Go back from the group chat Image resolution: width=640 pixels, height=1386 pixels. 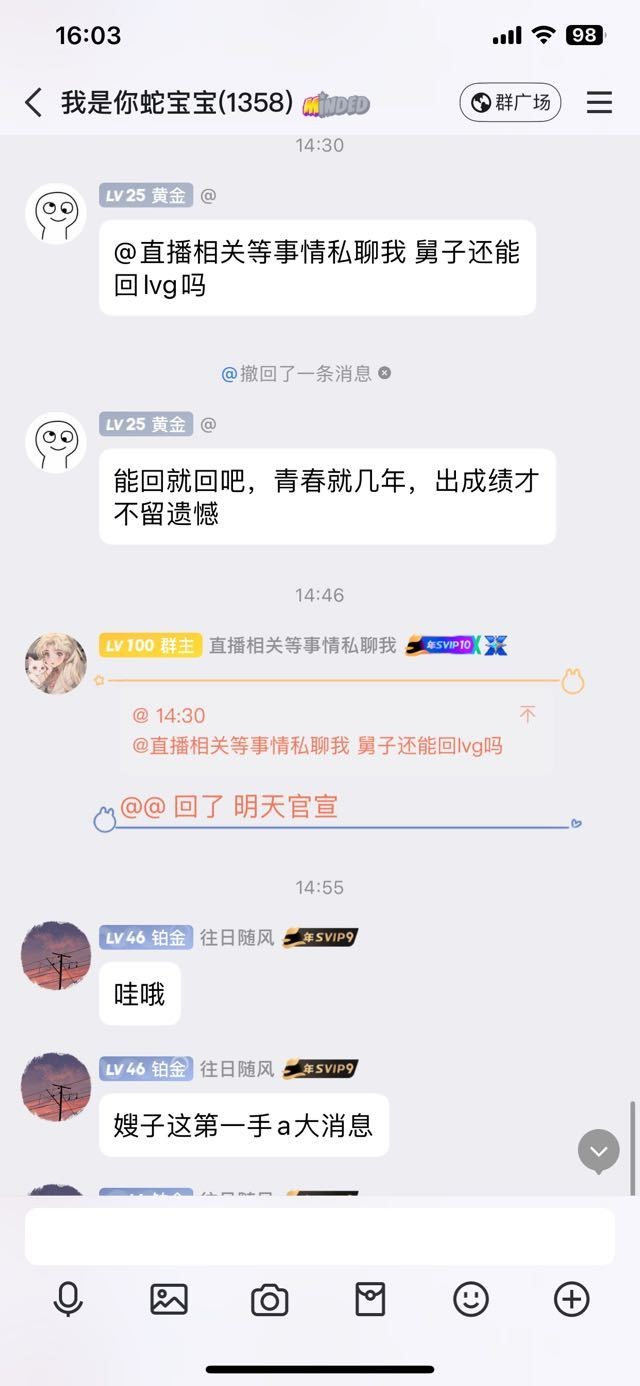pos(33,102)
